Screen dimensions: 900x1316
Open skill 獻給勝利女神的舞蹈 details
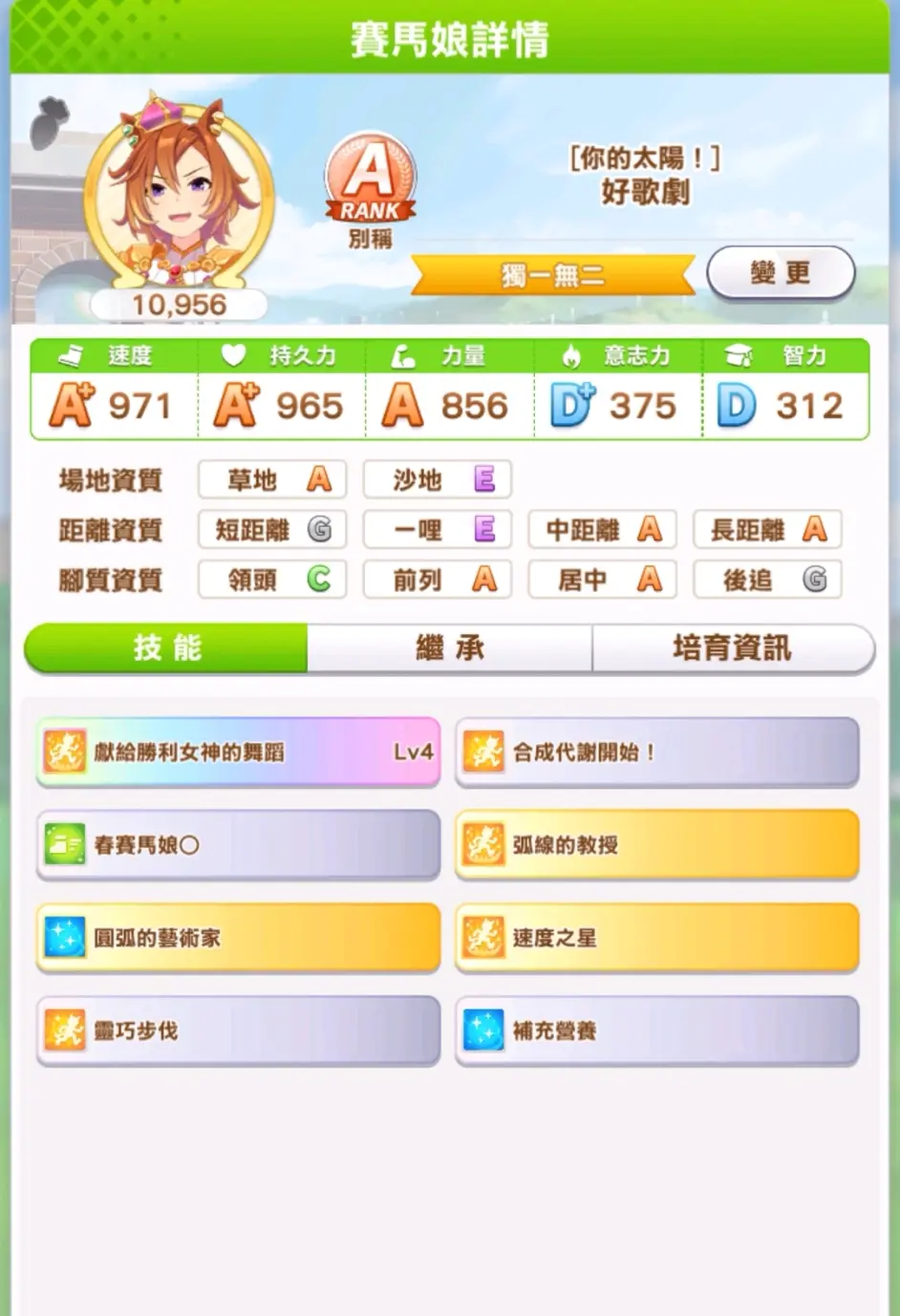[238, 753]
